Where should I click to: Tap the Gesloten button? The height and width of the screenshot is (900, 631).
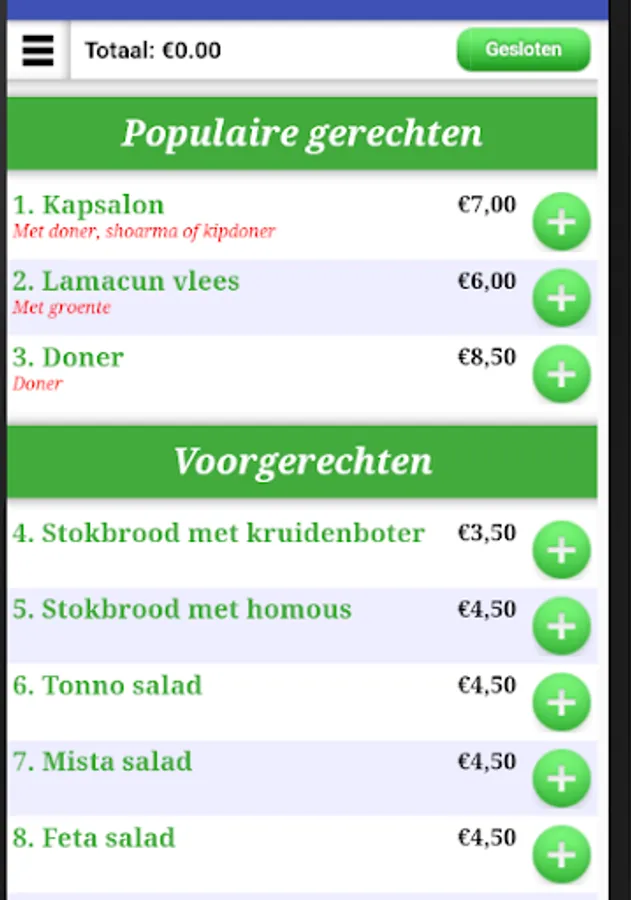pyautogui.click(x=523, y=50)
